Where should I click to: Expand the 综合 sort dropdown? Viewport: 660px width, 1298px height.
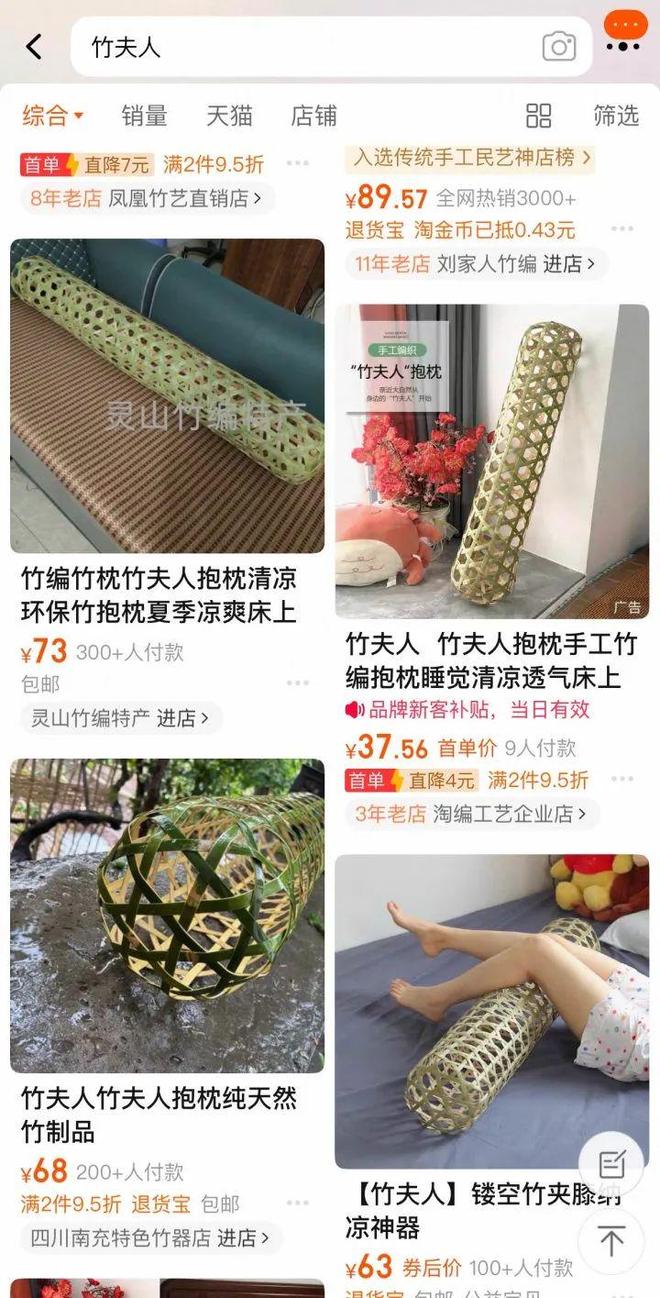(53, 116)
